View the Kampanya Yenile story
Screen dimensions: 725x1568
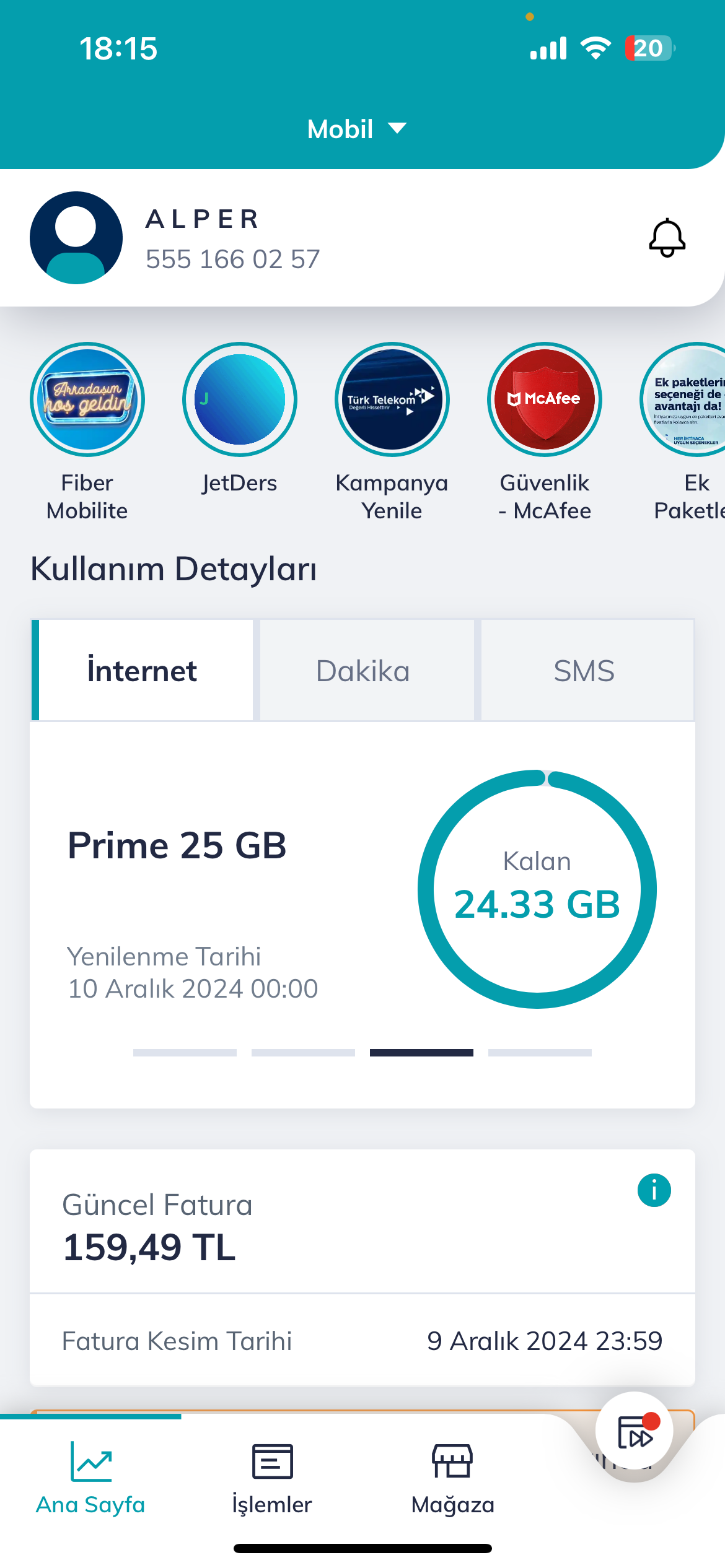[392, 400]
